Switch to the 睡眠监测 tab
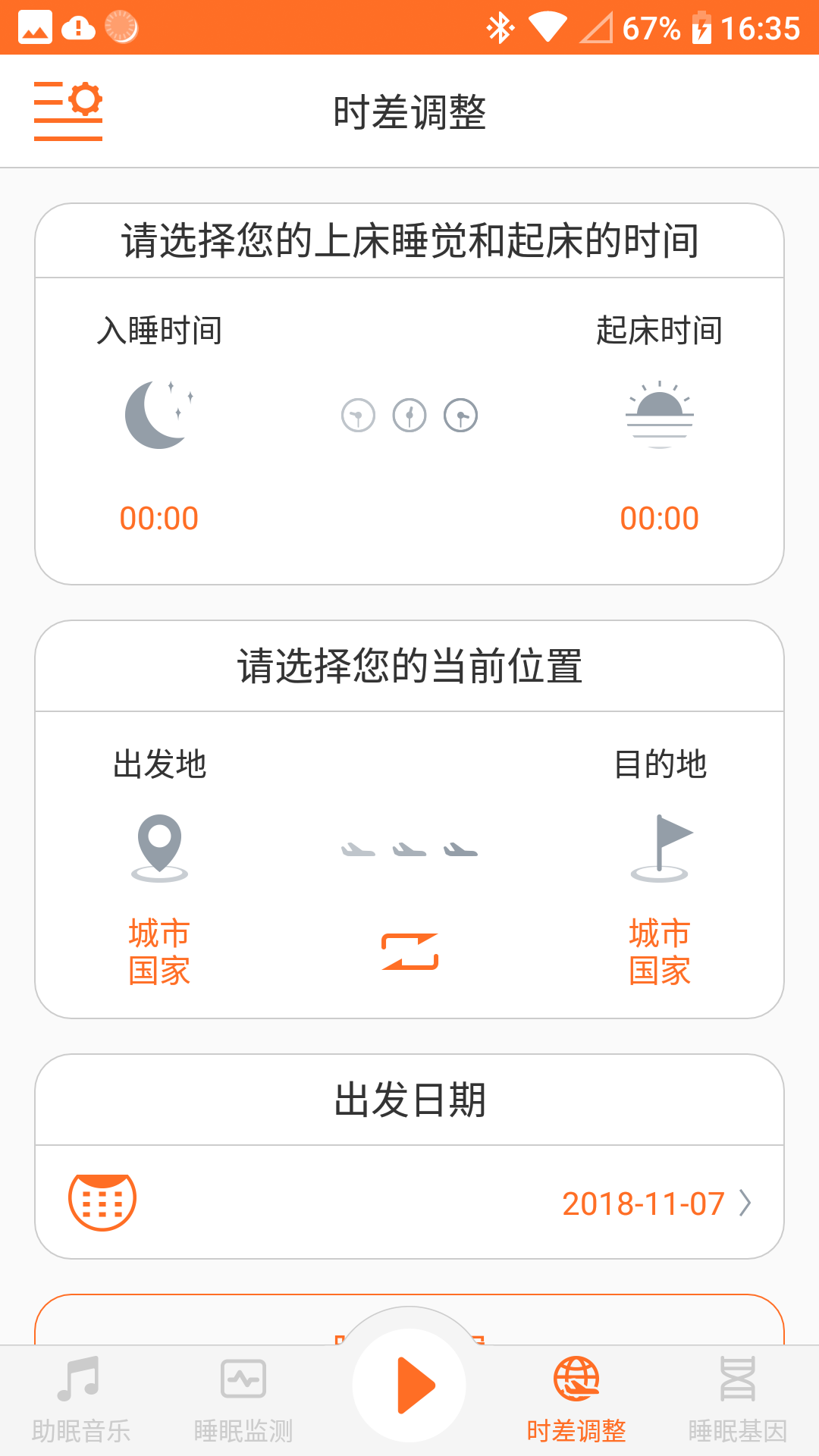Image resolution: width=819 pixels, height=1456 pixels. pyautogui.click(x=243, y=1400)
